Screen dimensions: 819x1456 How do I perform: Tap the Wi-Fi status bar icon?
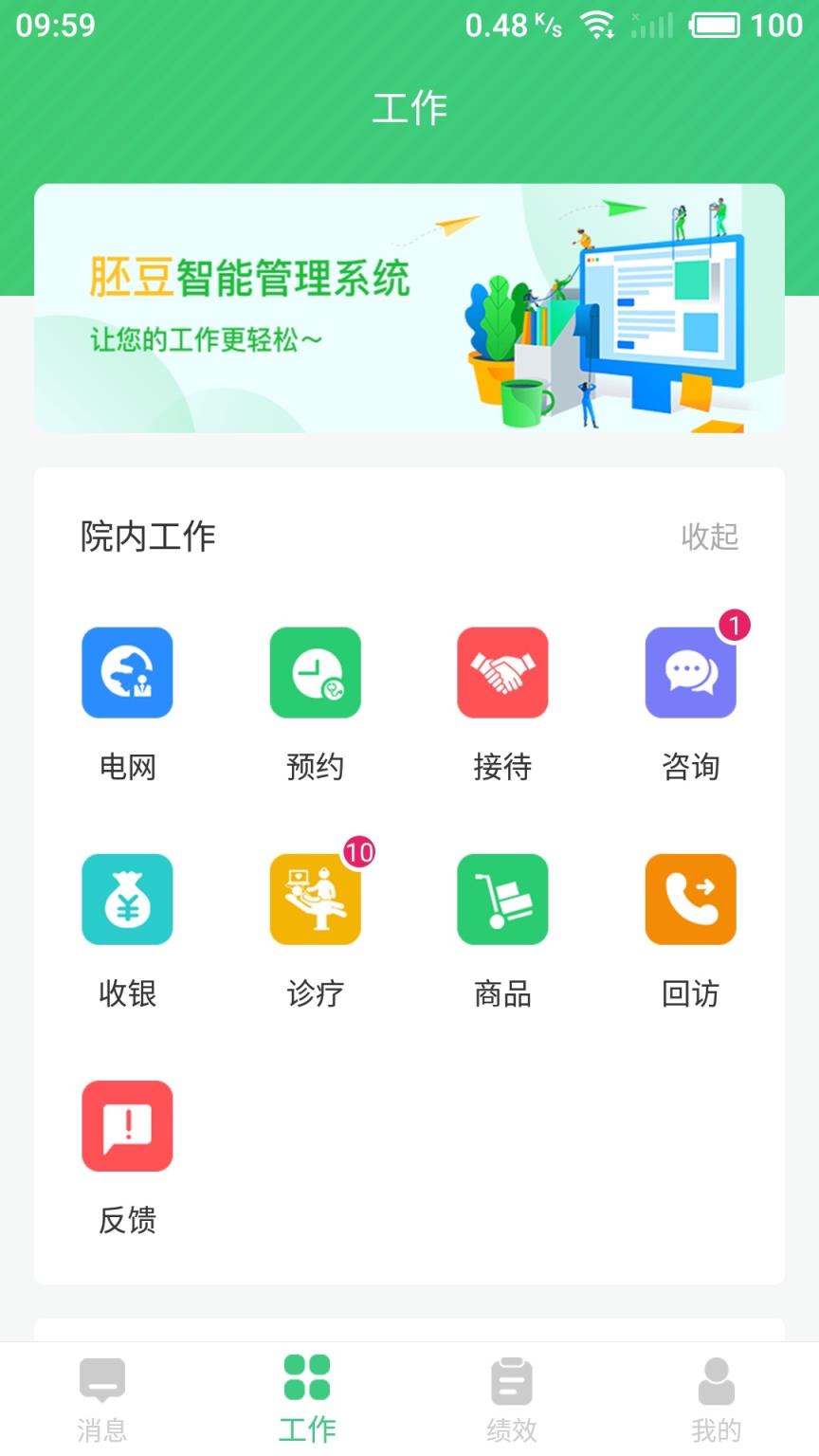tap(599, 26)
